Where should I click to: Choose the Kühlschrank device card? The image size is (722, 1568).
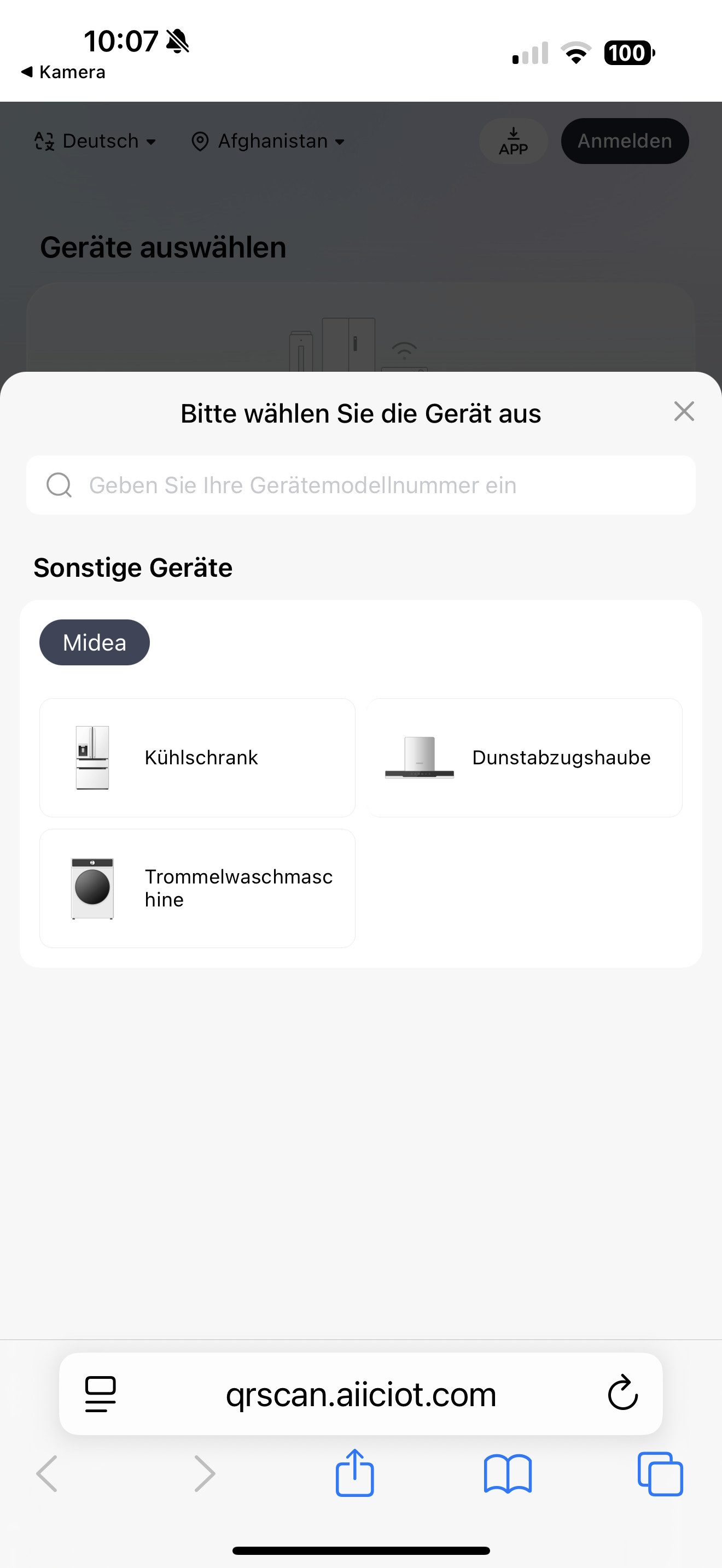tap(197, 757)
